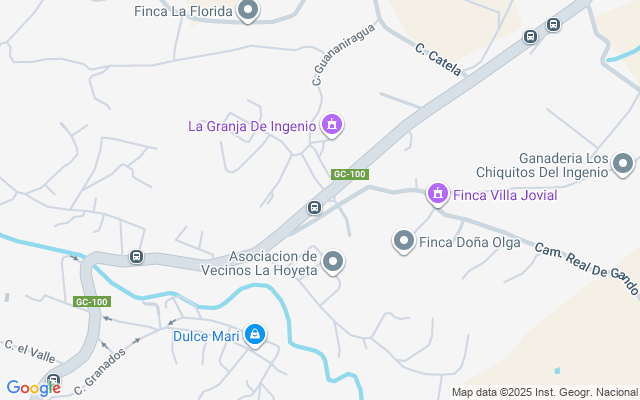Tap the Dulce Mari shop pin
This screenshot has height=400, width=640.
(255, 335)
